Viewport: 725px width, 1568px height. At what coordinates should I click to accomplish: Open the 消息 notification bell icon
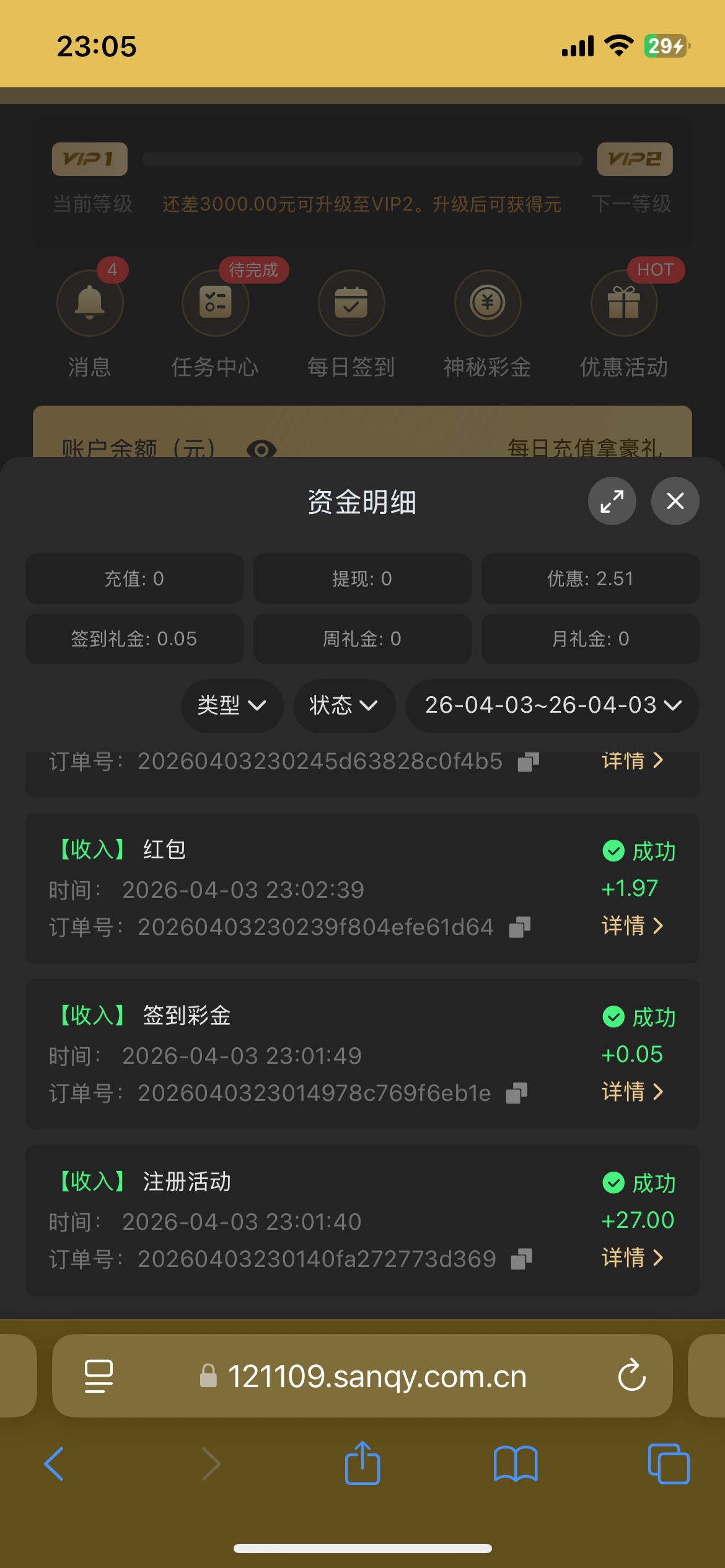pos(90,303)
